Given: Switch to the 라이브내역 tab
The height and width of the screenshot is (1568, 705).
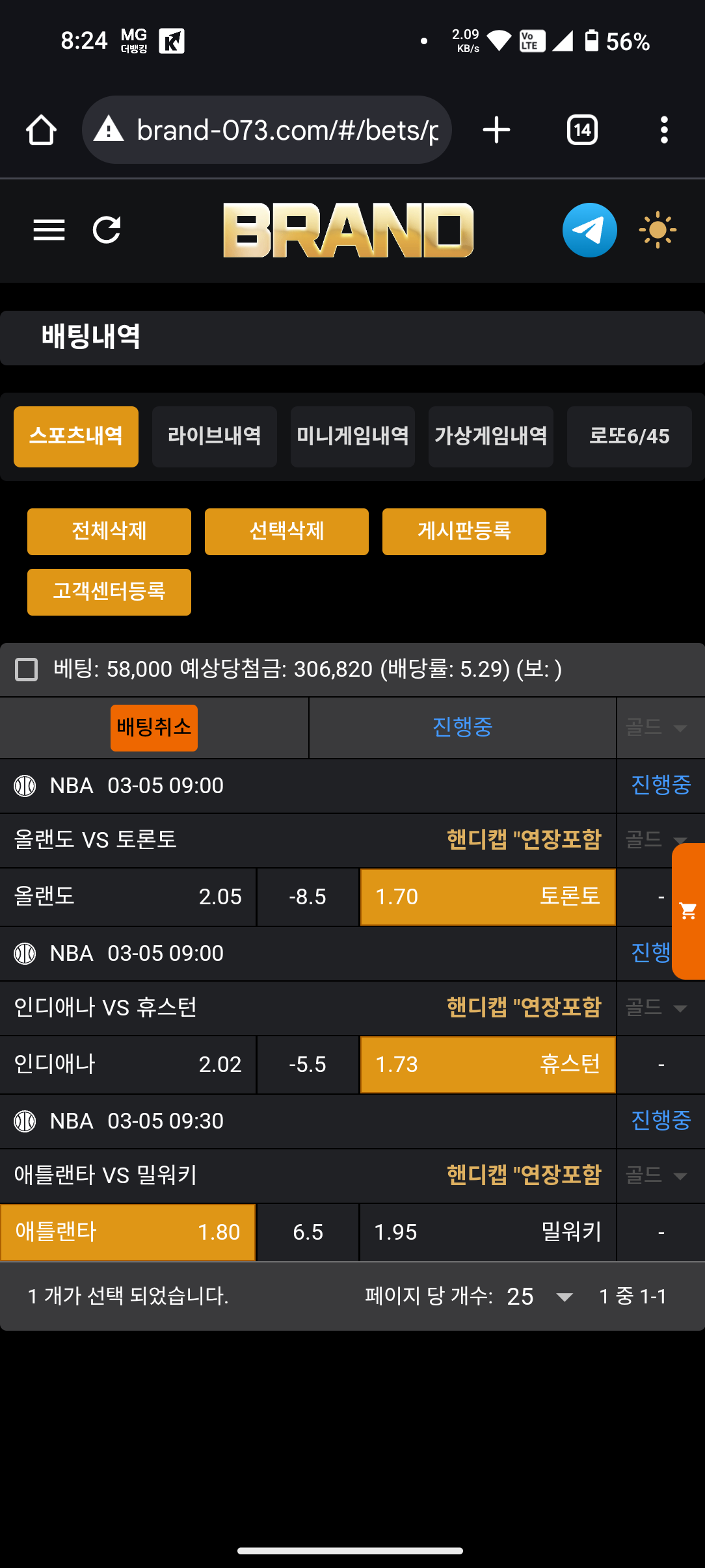Looking at the screenshot, I should coord(214,436).
